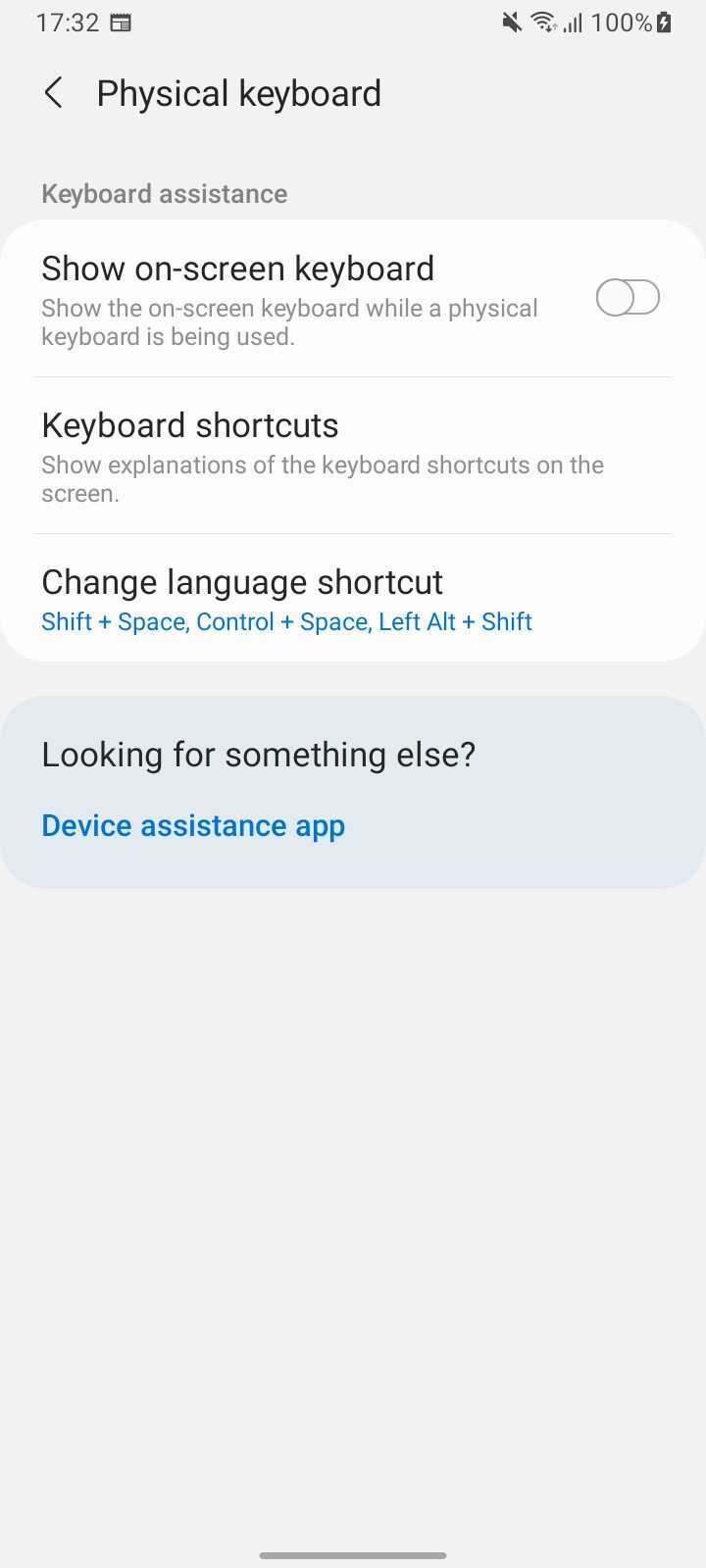The height and width of the screenshot is (1568, 706).
Task: Tap the Show on-screen keyboard description text
Action: point(289,321)
